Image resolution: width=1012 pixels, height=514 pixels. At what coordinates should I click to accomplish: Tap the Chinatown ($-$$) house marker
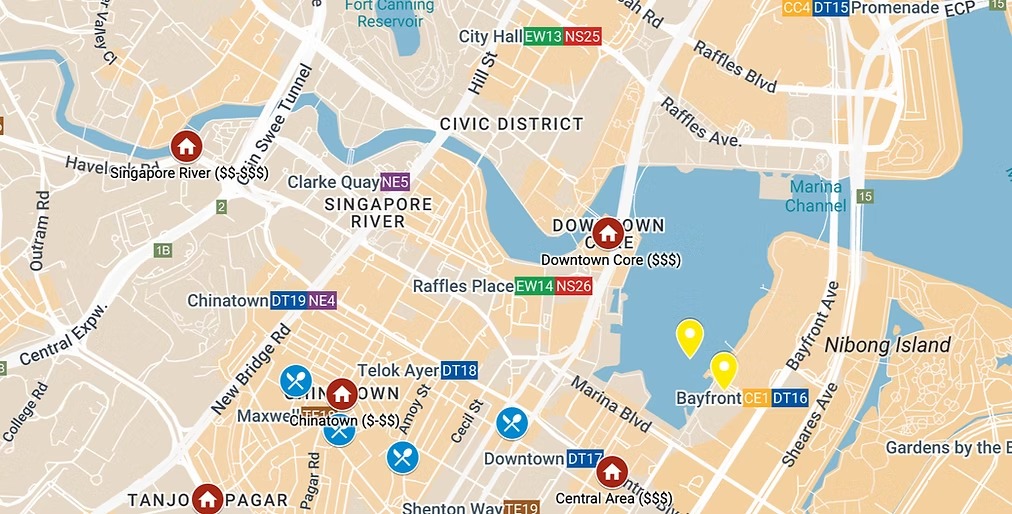pyautogui.click(x=341, y=394)
